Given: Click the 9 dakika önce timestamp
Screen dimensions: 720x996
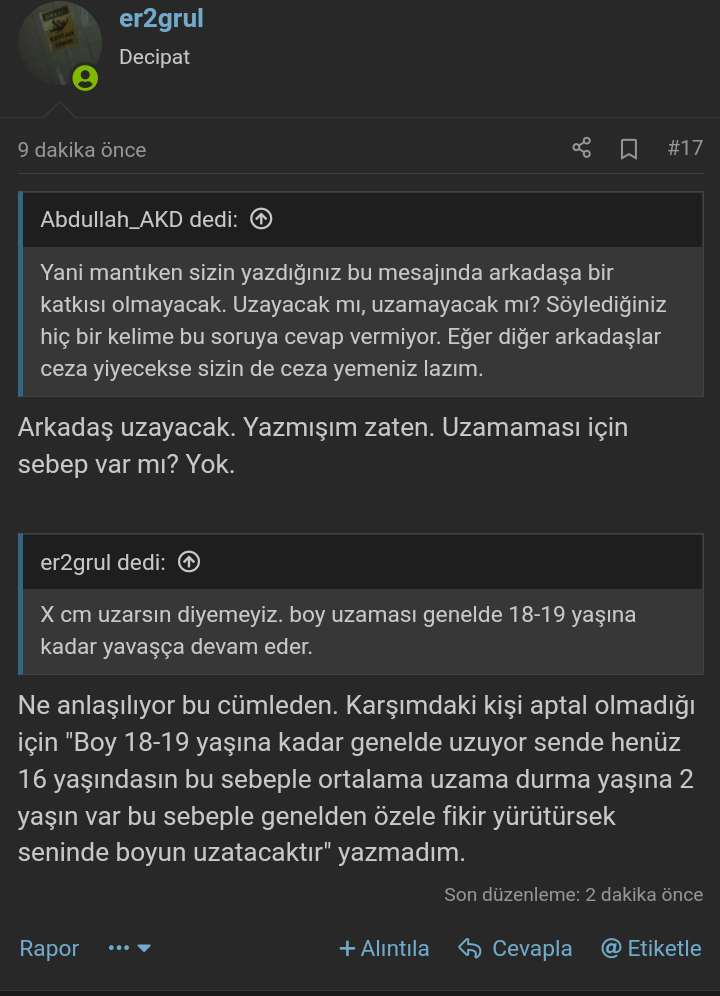Looking at the screenshot, I should [80, 149].
